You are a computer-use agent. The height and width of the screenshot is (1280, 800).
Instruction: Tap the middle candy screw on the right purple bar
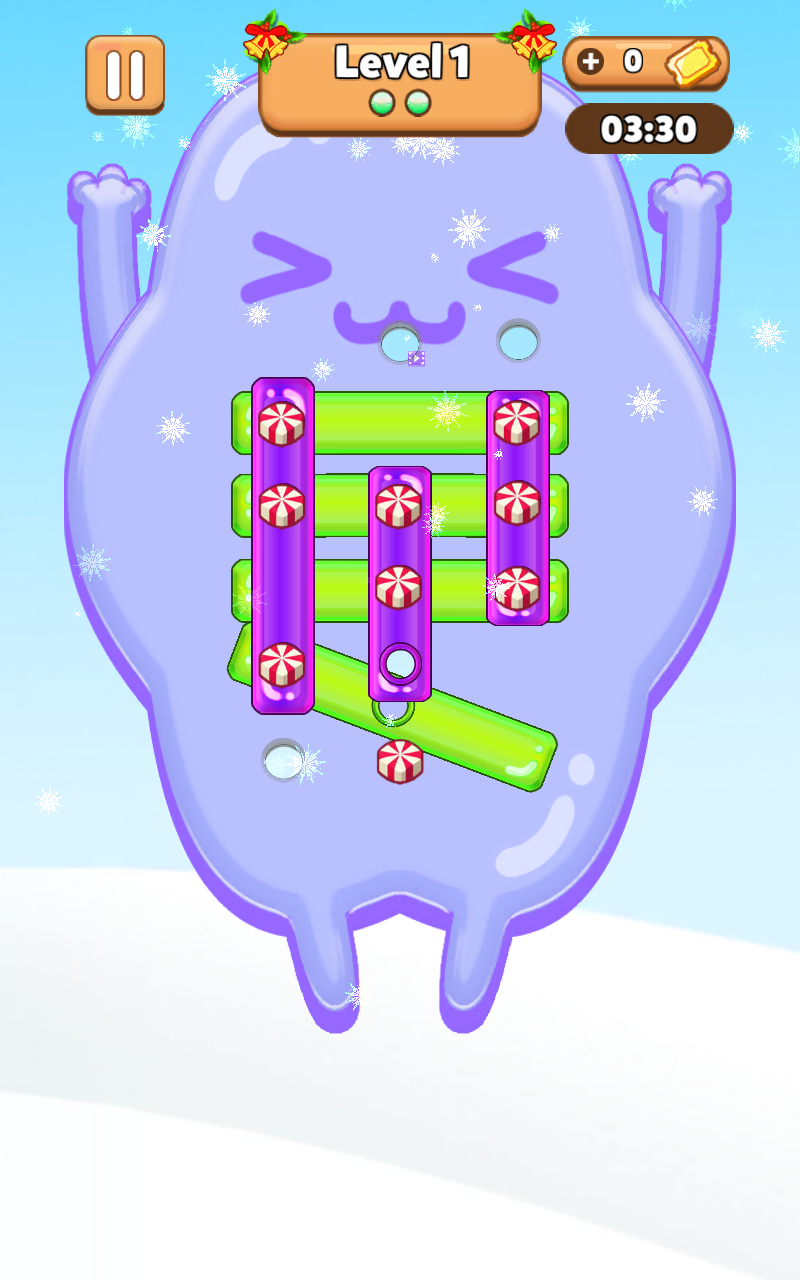pyautogui.click(x=517, y=502)
